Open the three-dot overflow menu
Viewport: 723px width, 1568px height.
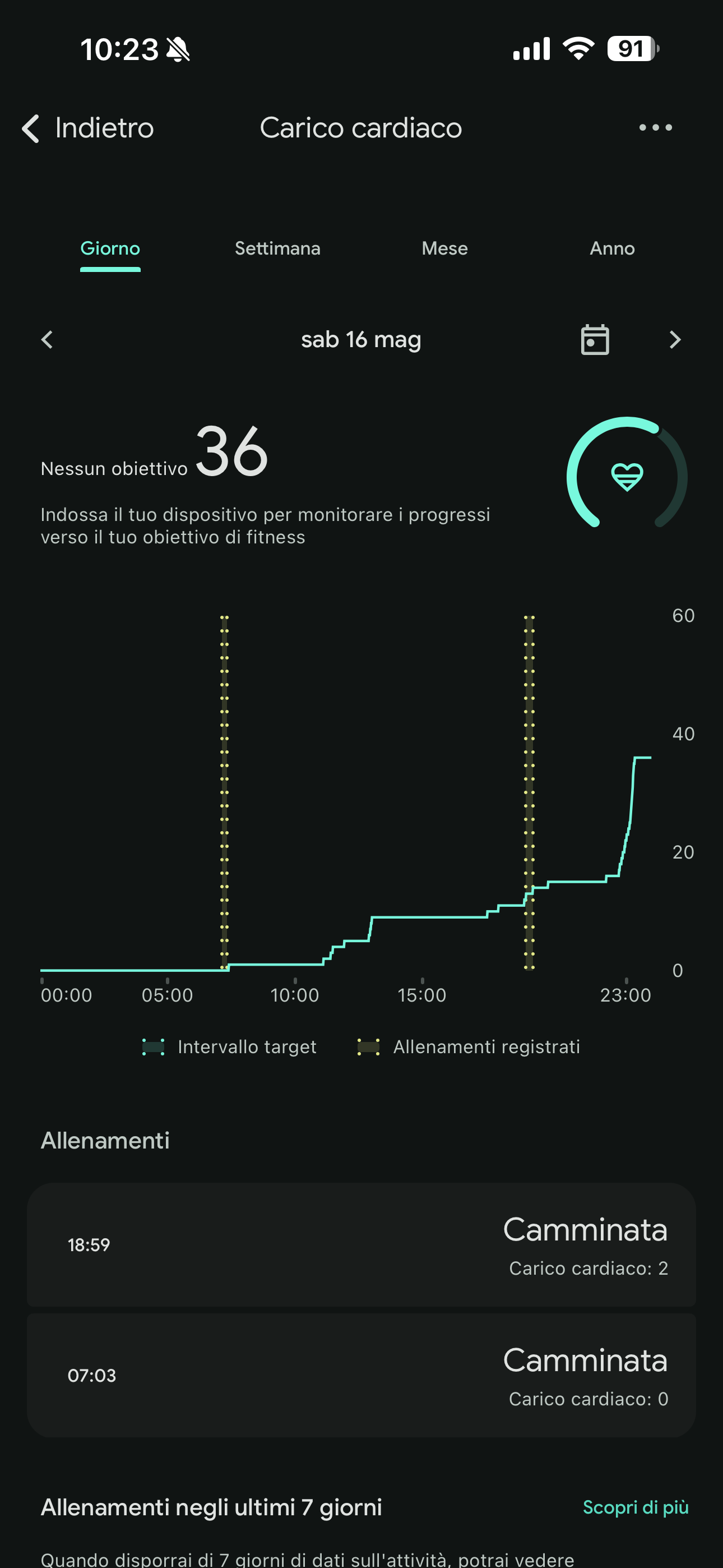pos(655,128)
